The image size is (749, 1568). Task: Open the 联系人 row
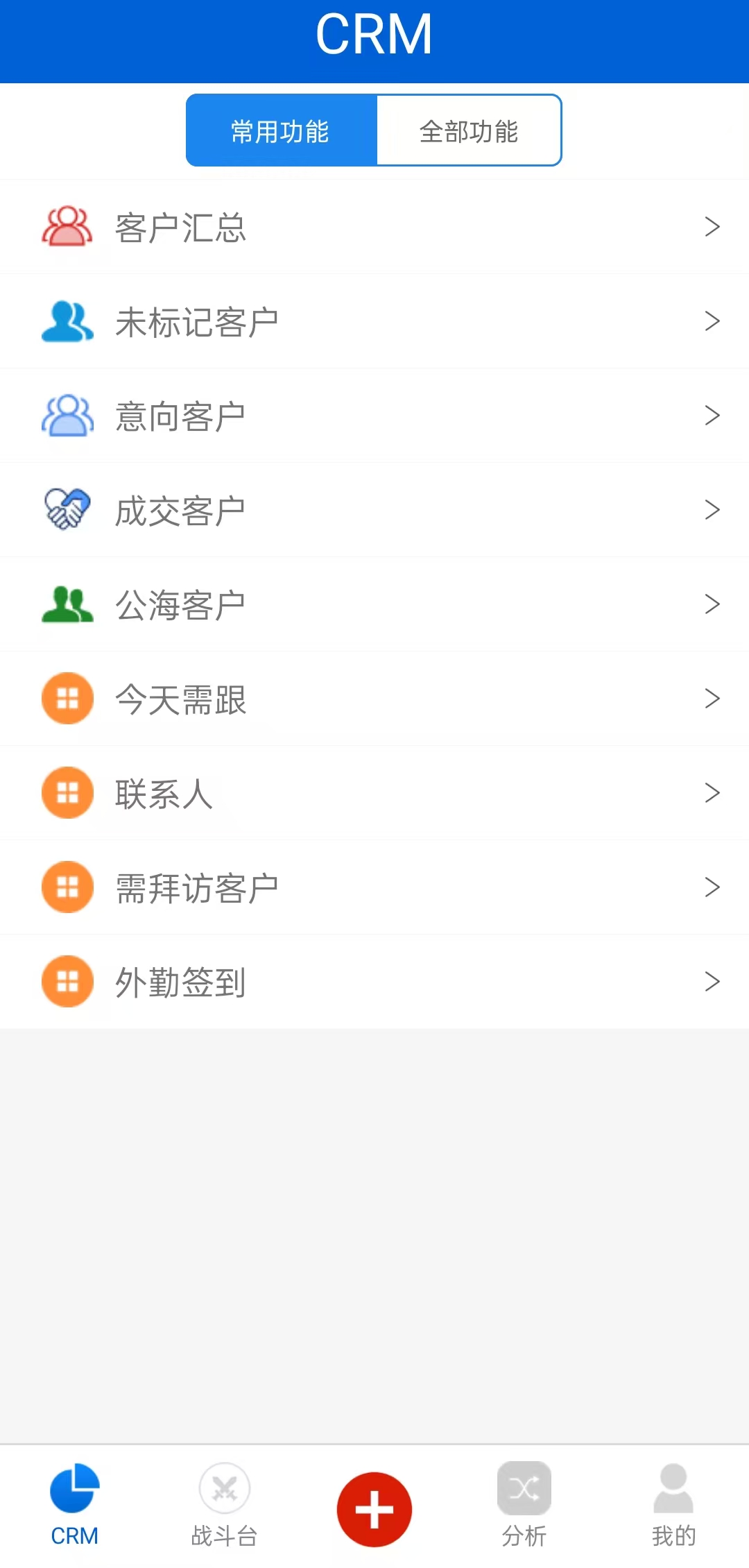pos(374,793)
